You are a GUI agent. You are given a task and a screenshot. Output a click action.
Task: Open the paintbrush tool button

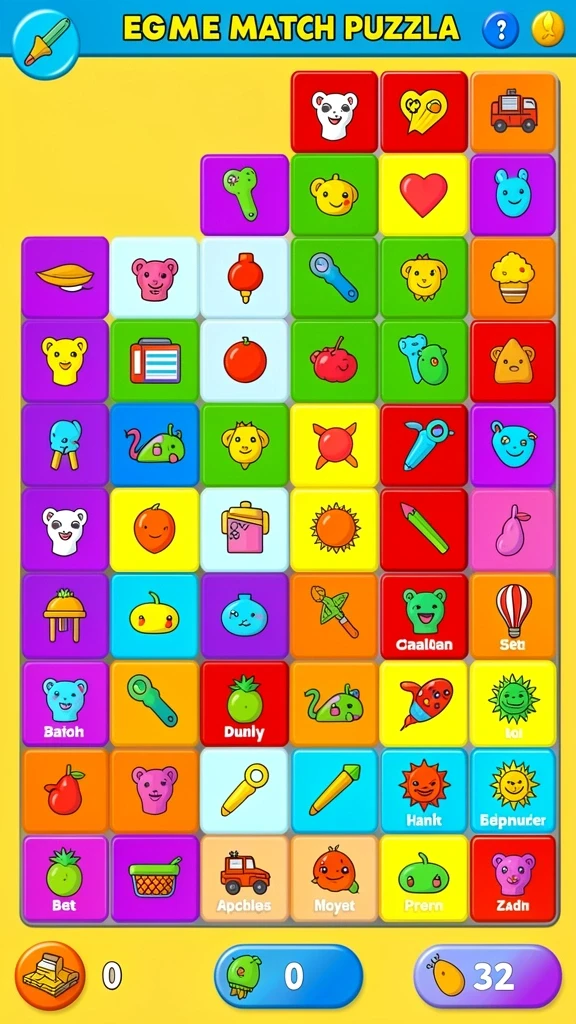click(x=46, y=44)
